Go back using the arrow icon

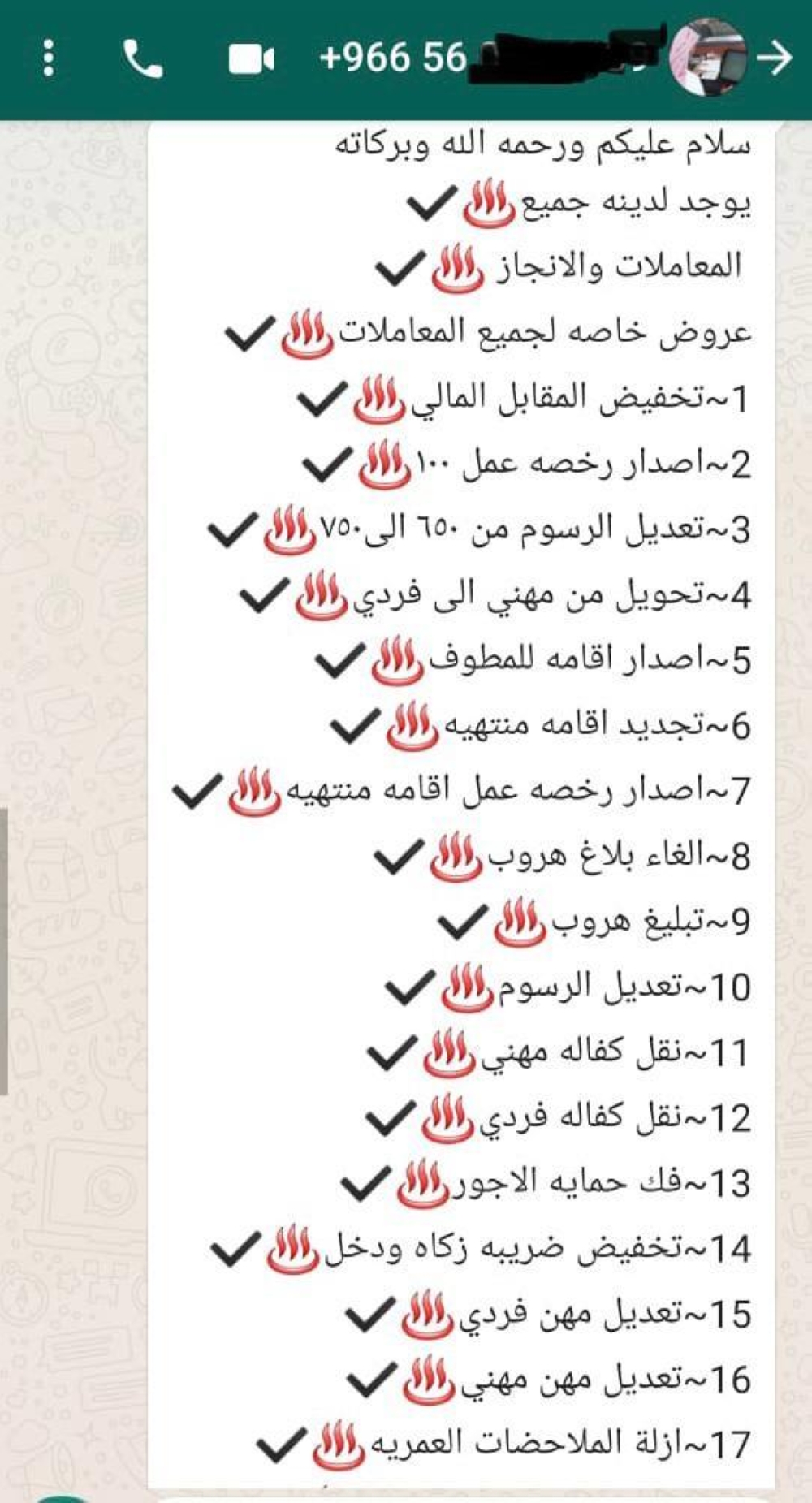coord(774,58)
